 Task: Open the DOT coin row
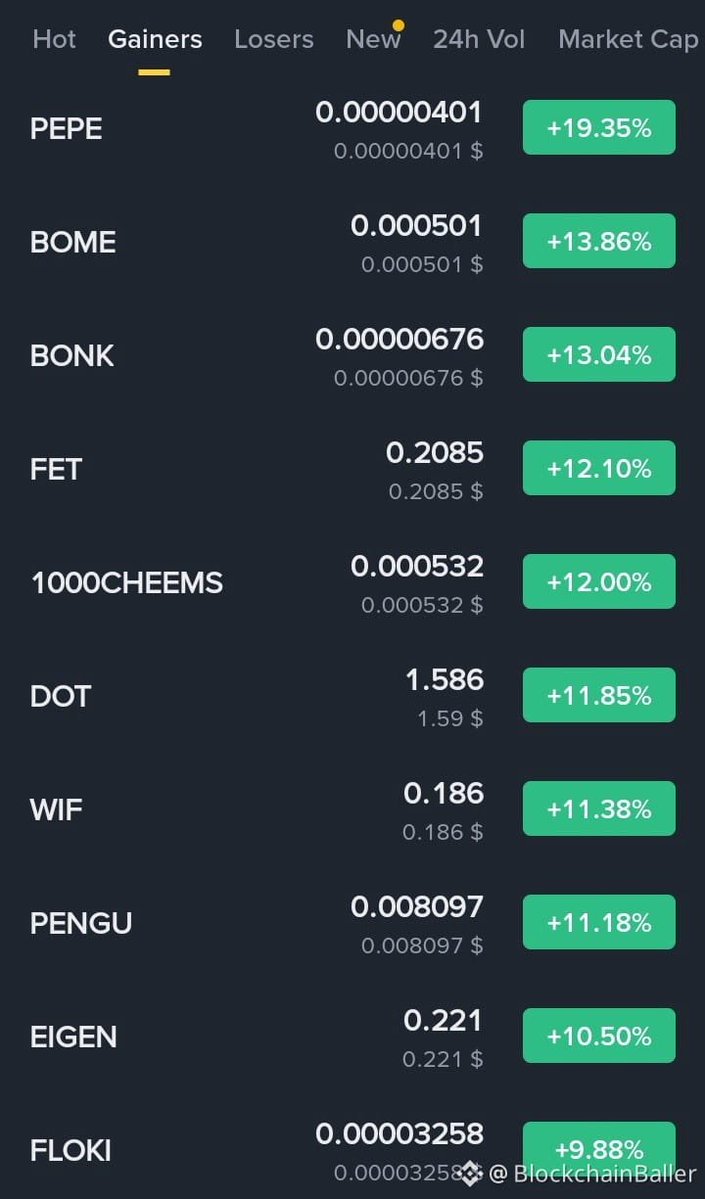point(352,696)
